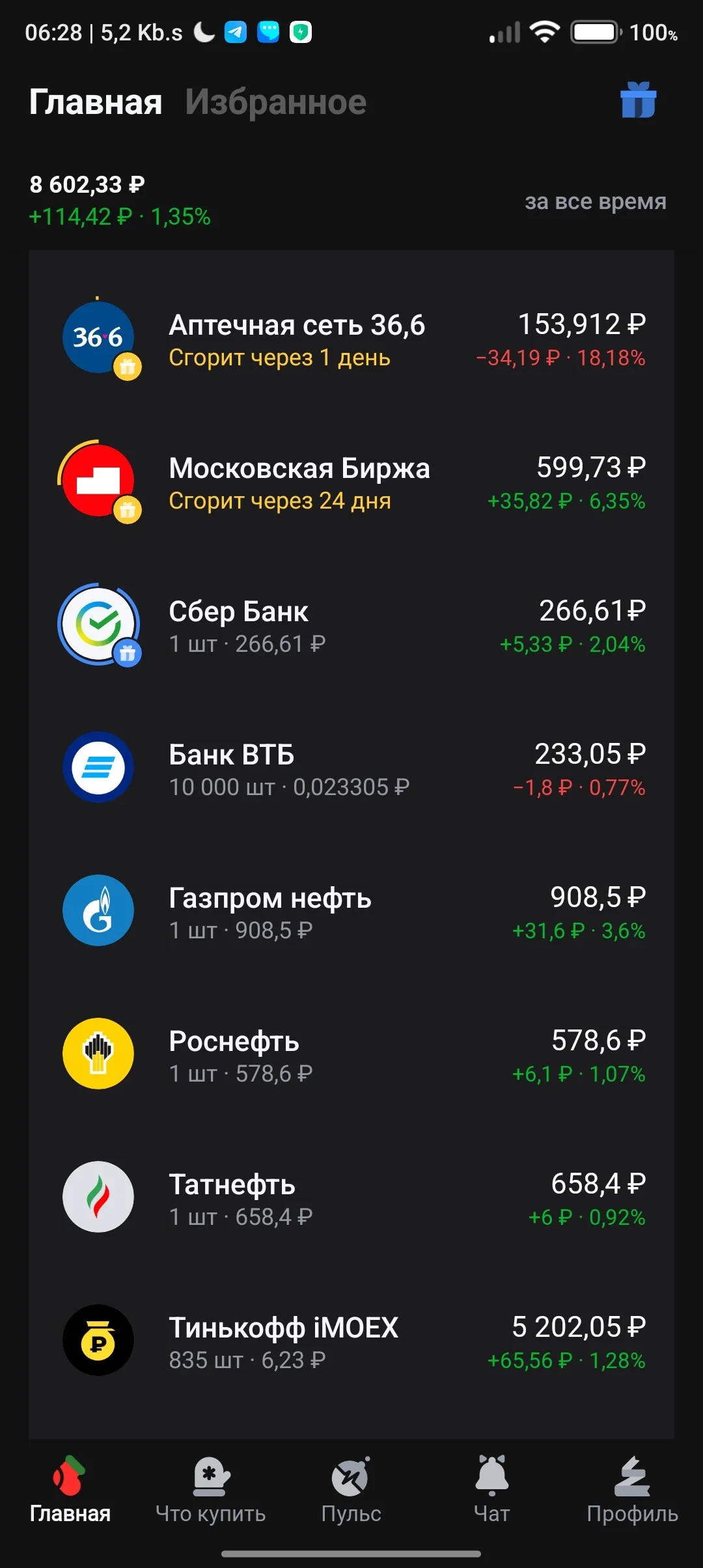This screenshot has width=703, height=1568.
Task: Open Роснефть stock row
Action: pyautogui.click(x=351, y=1055)
